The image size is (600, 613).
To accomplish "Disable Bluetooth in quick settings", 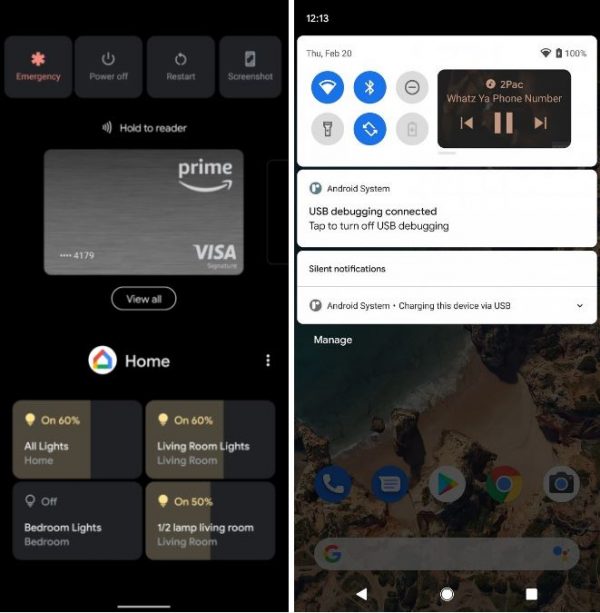I will point(370,88).
